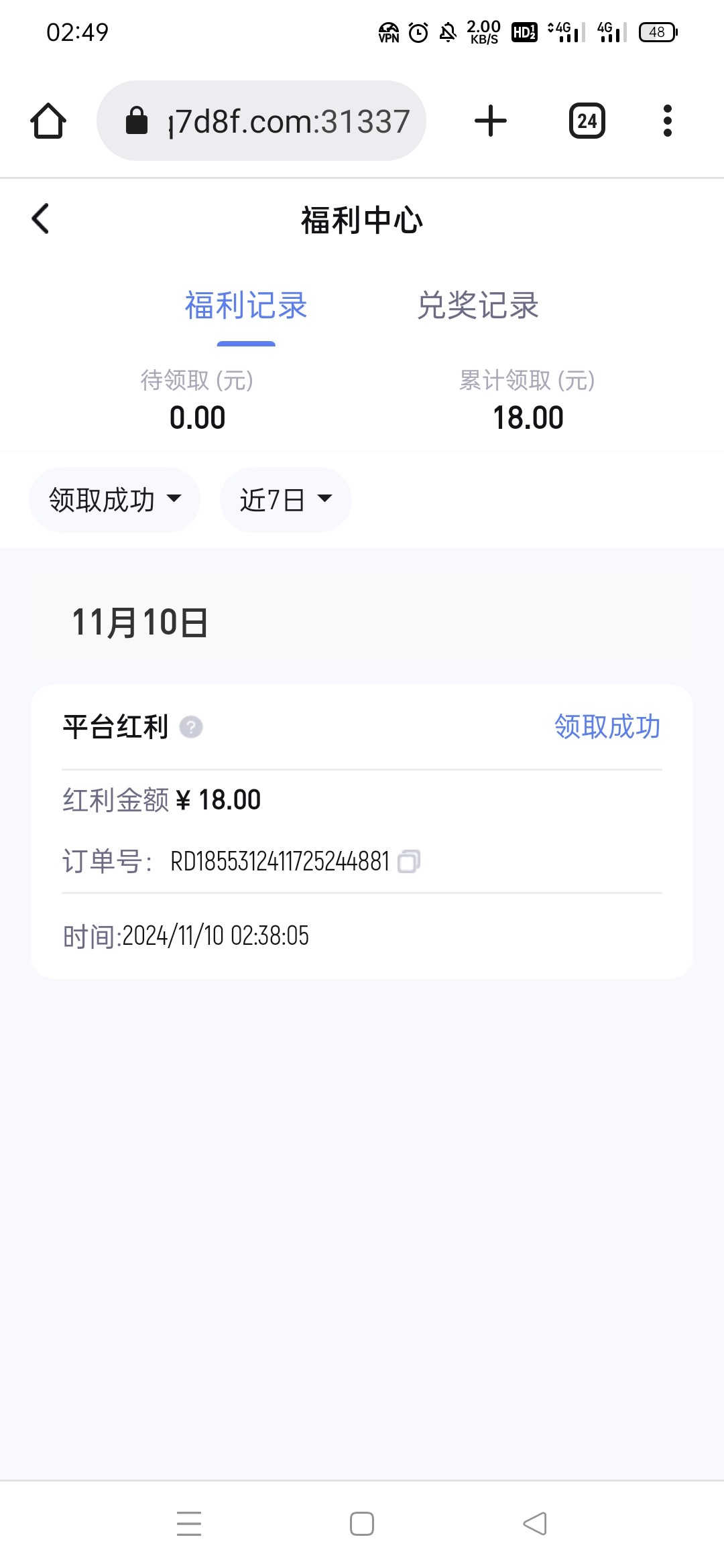Open the browser overflow menu
This screenshot has width=724, height=1568.
pos(667,121)
